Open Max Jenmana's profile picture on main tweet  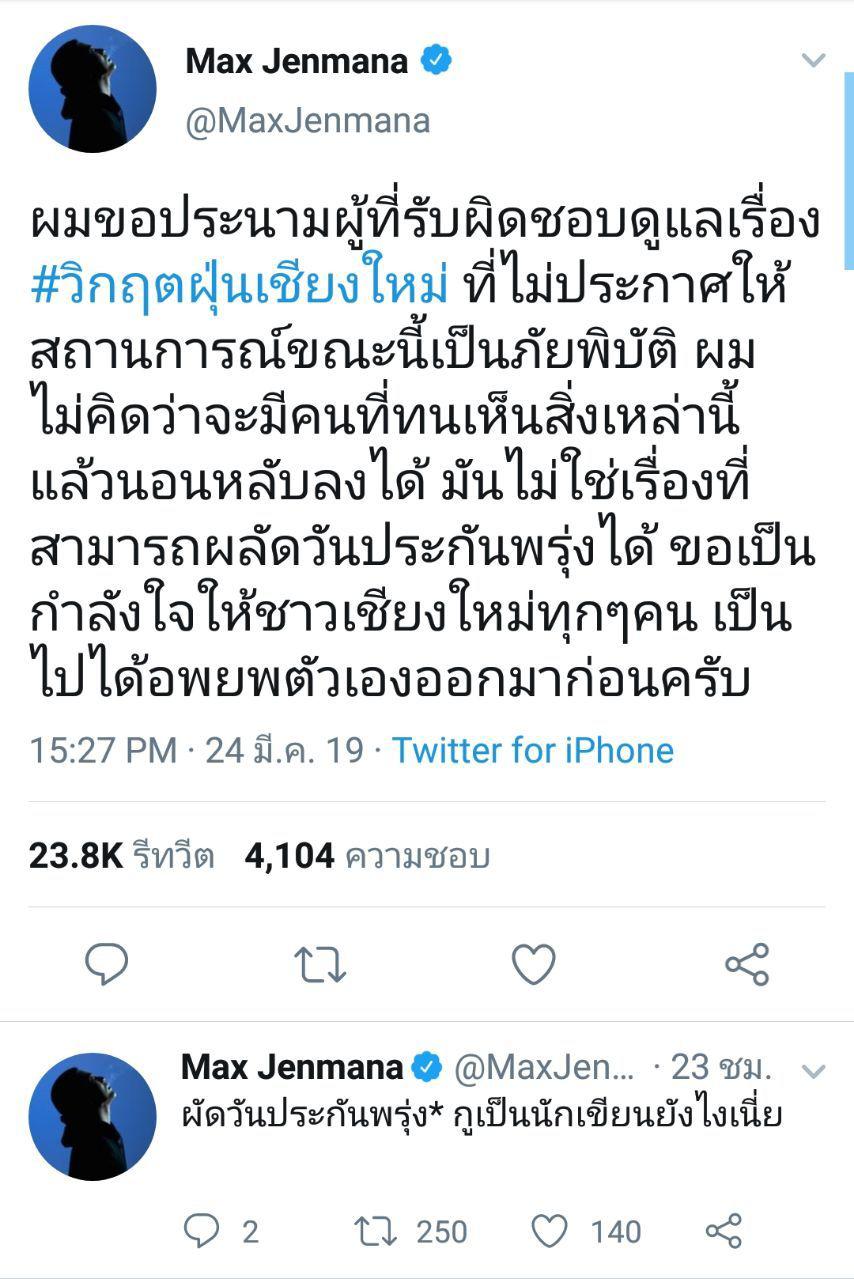(x=92, y=90)
